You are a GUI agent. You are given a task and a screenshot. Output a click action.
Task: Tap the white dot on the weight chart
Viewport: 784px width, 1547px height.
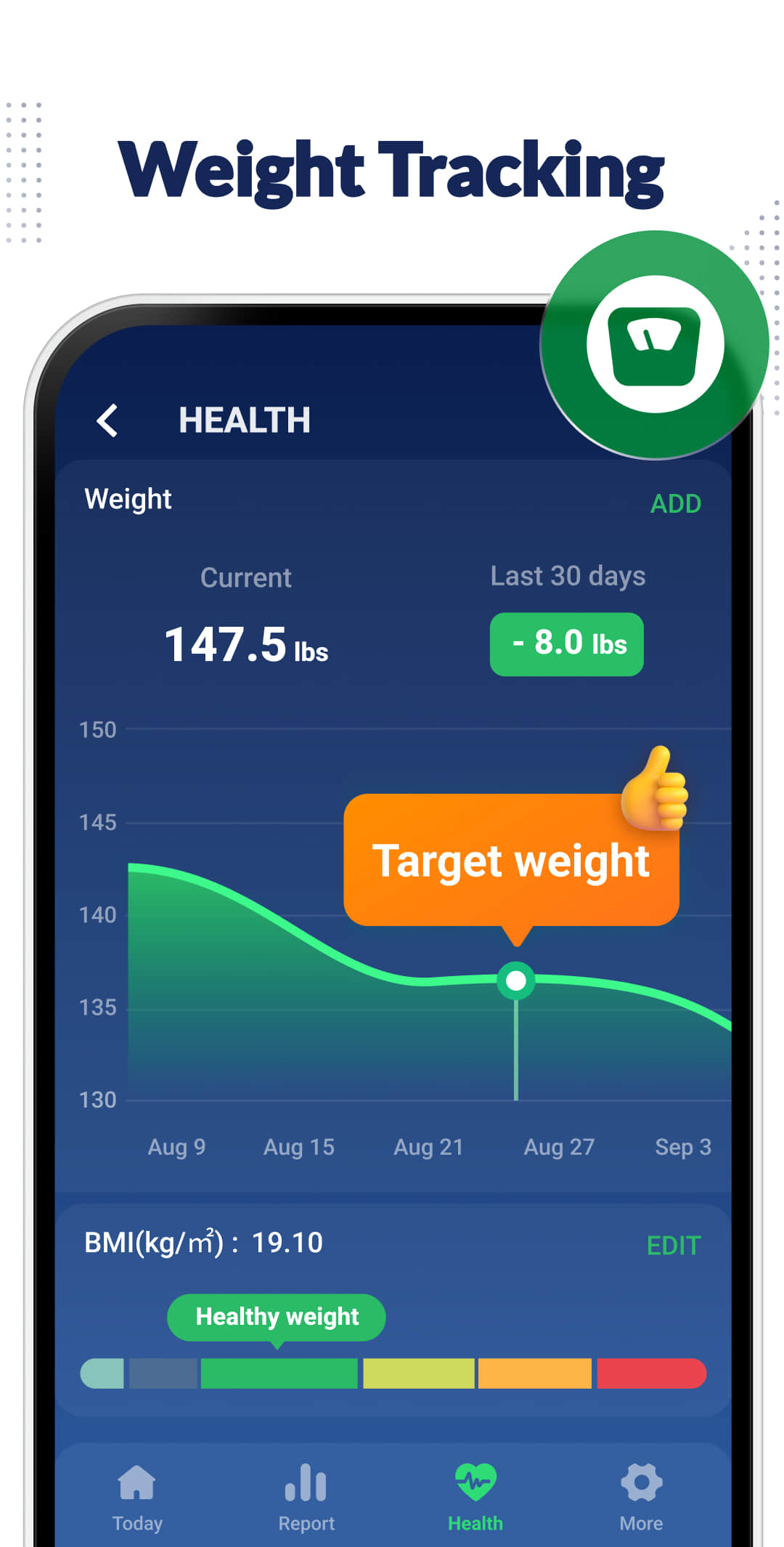point(515,980)
